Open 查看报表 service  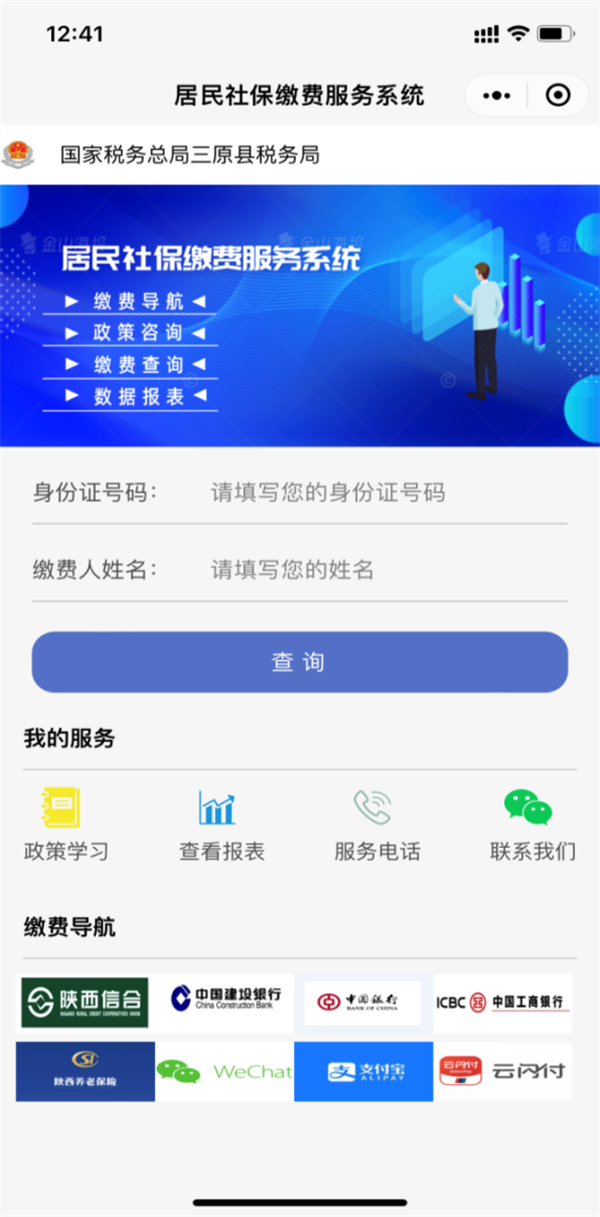coord(221,826)
